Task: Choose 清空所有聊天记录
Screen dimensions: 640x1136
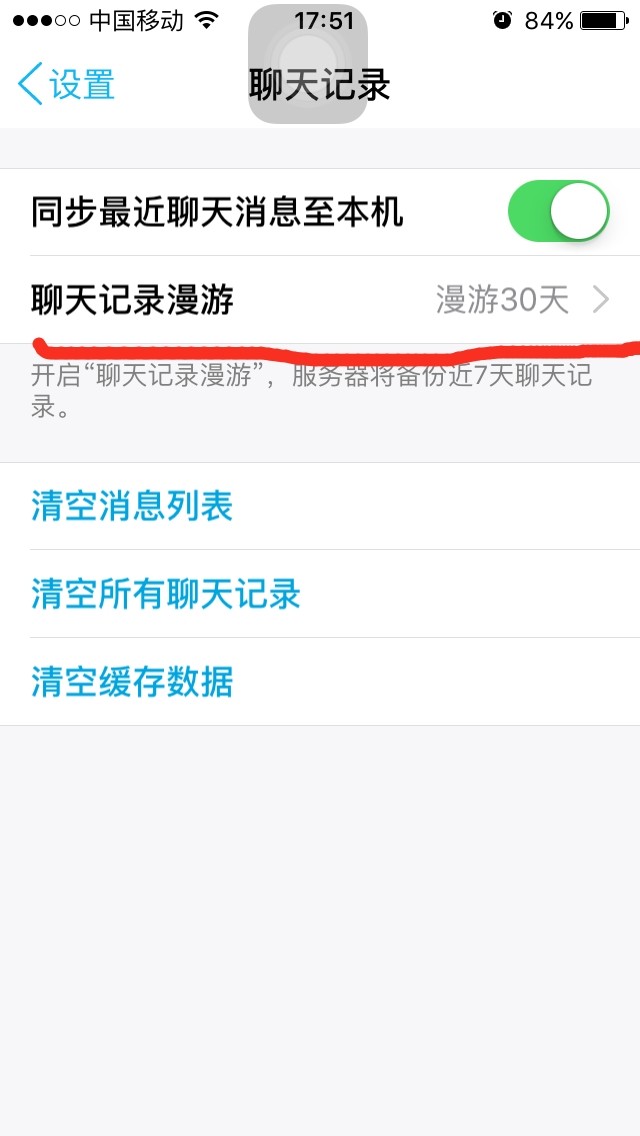Action: tap(320, 594)
